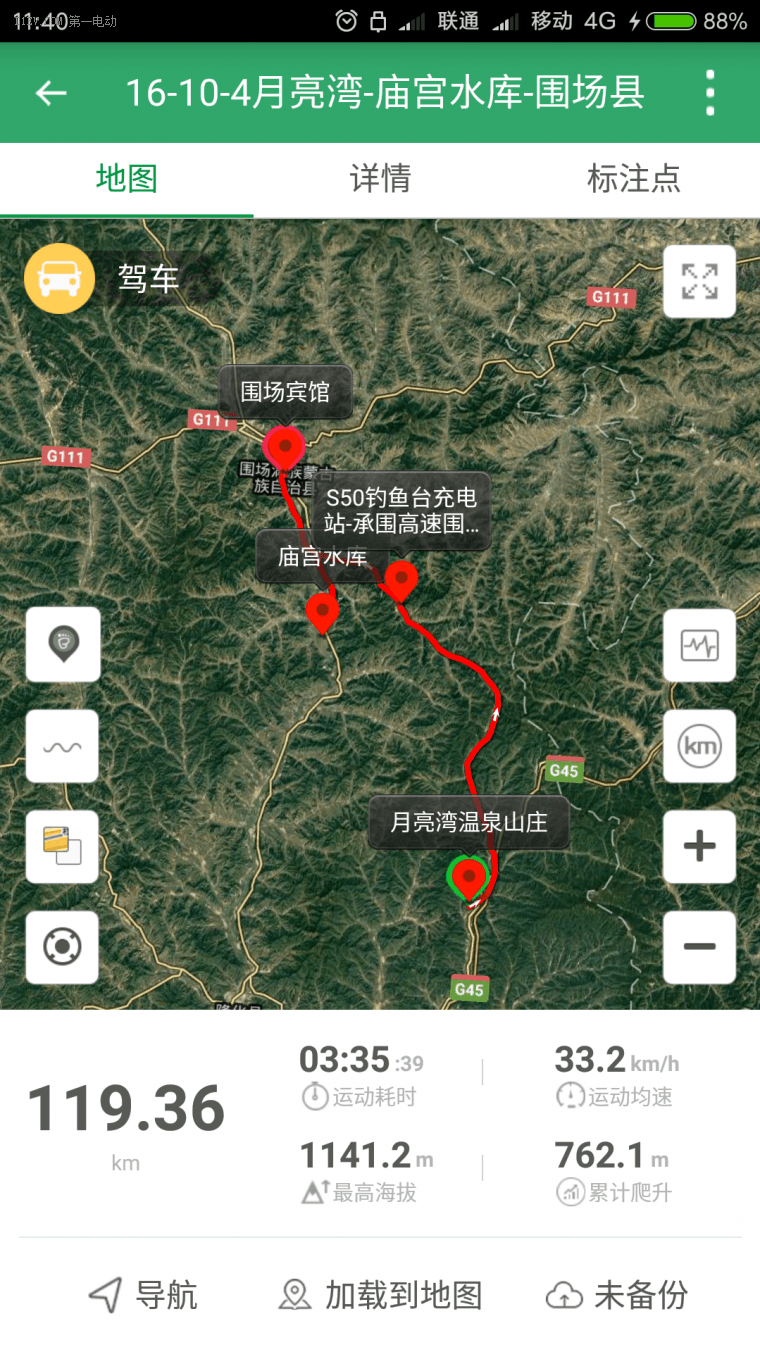Tap 加载到地图

click(381, 1295)
